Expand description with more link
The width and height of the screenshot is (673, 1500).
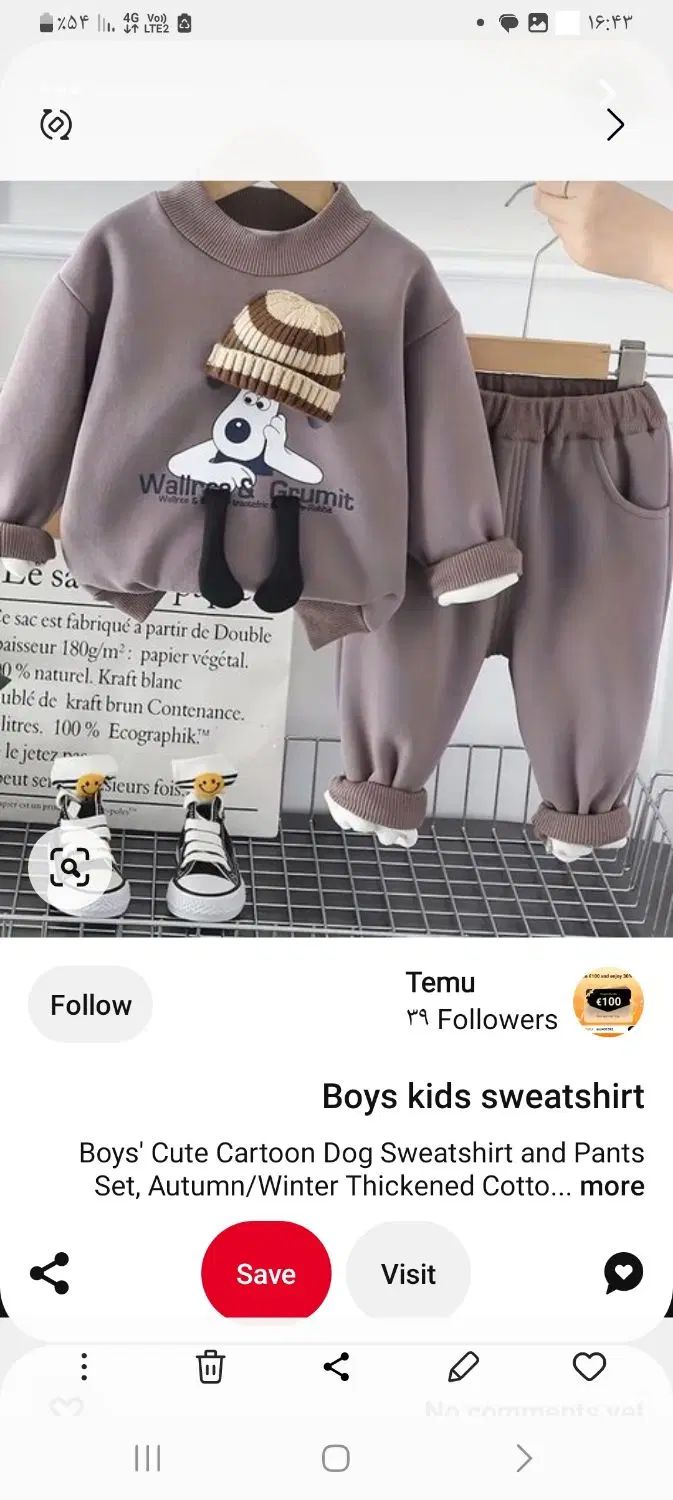pos(612,1186)
